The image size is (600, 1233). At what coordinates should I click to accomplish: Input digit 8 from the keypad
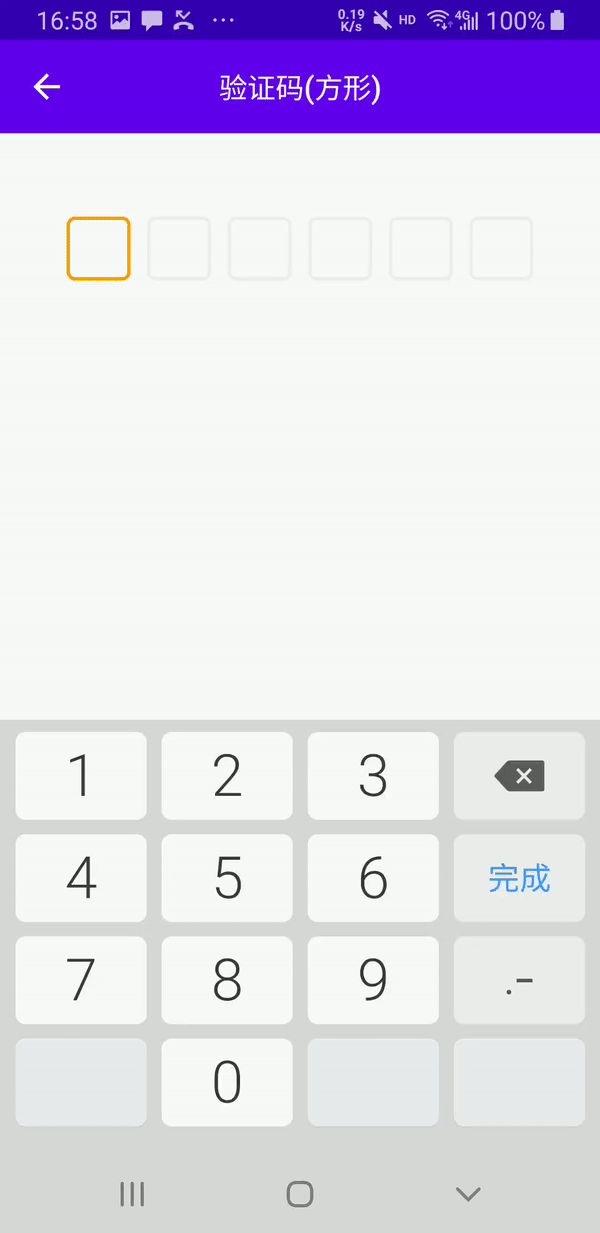point(227,980)
